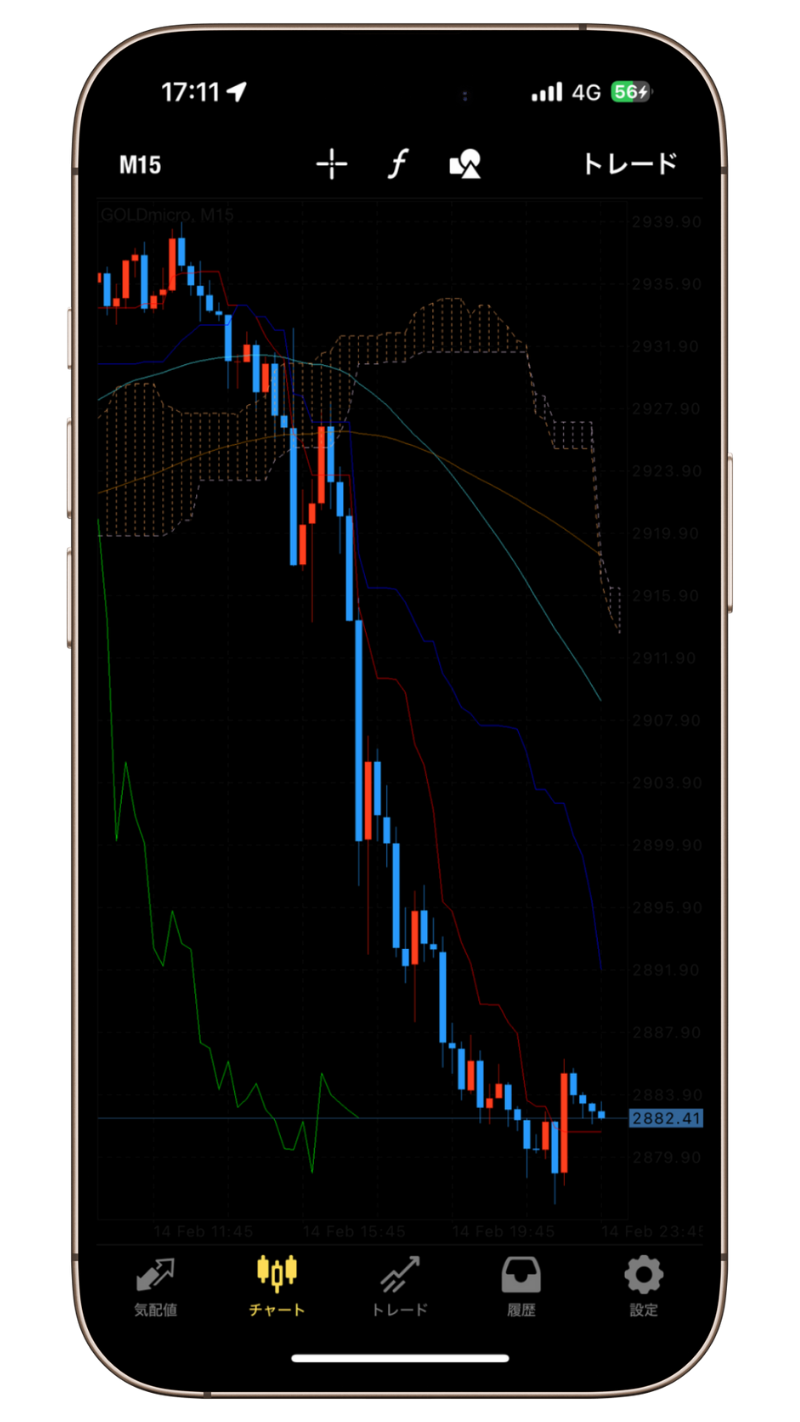Open the 設定 settings tab
The image size is (800, 1422).
[643, 1287]
